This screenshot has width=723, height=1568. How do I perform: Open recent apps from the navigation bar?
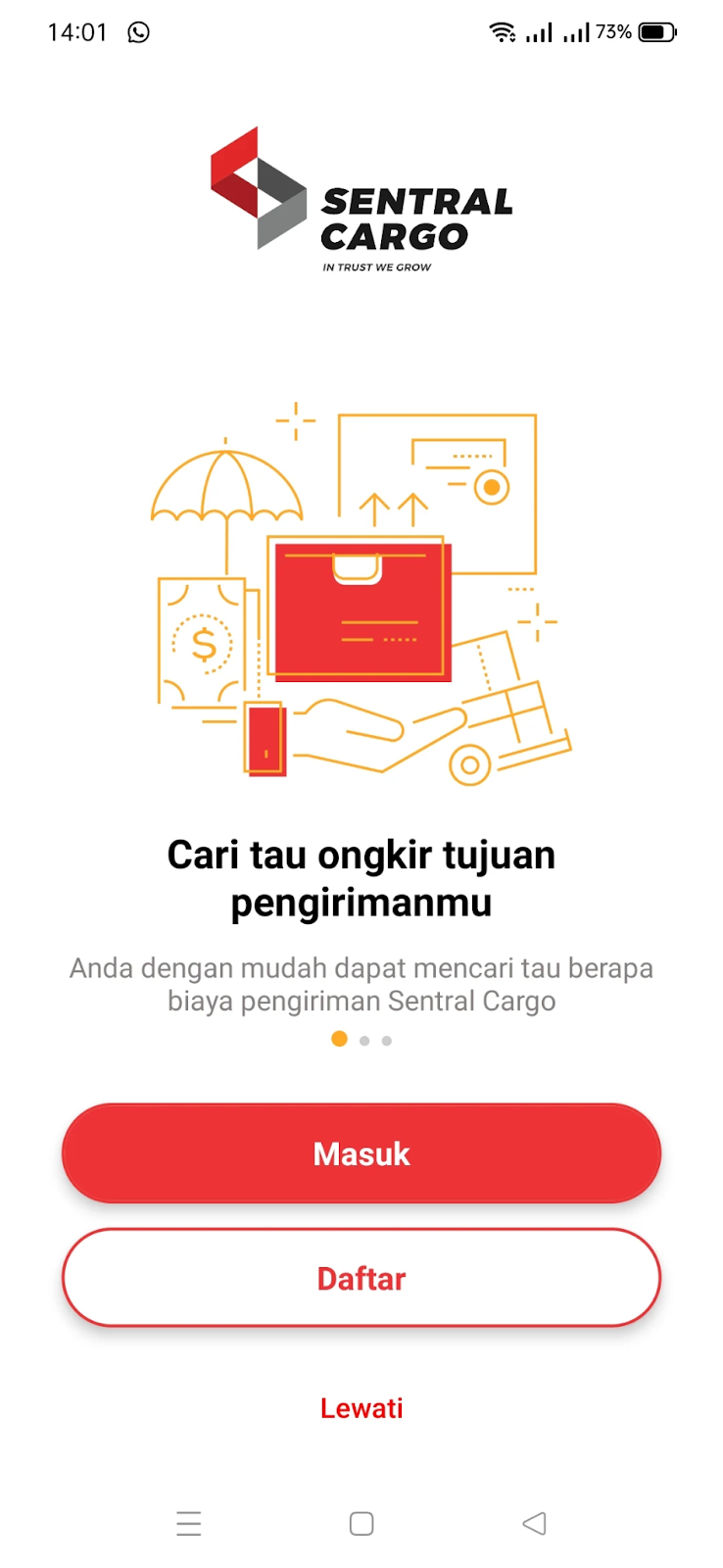click(189, 1523)
